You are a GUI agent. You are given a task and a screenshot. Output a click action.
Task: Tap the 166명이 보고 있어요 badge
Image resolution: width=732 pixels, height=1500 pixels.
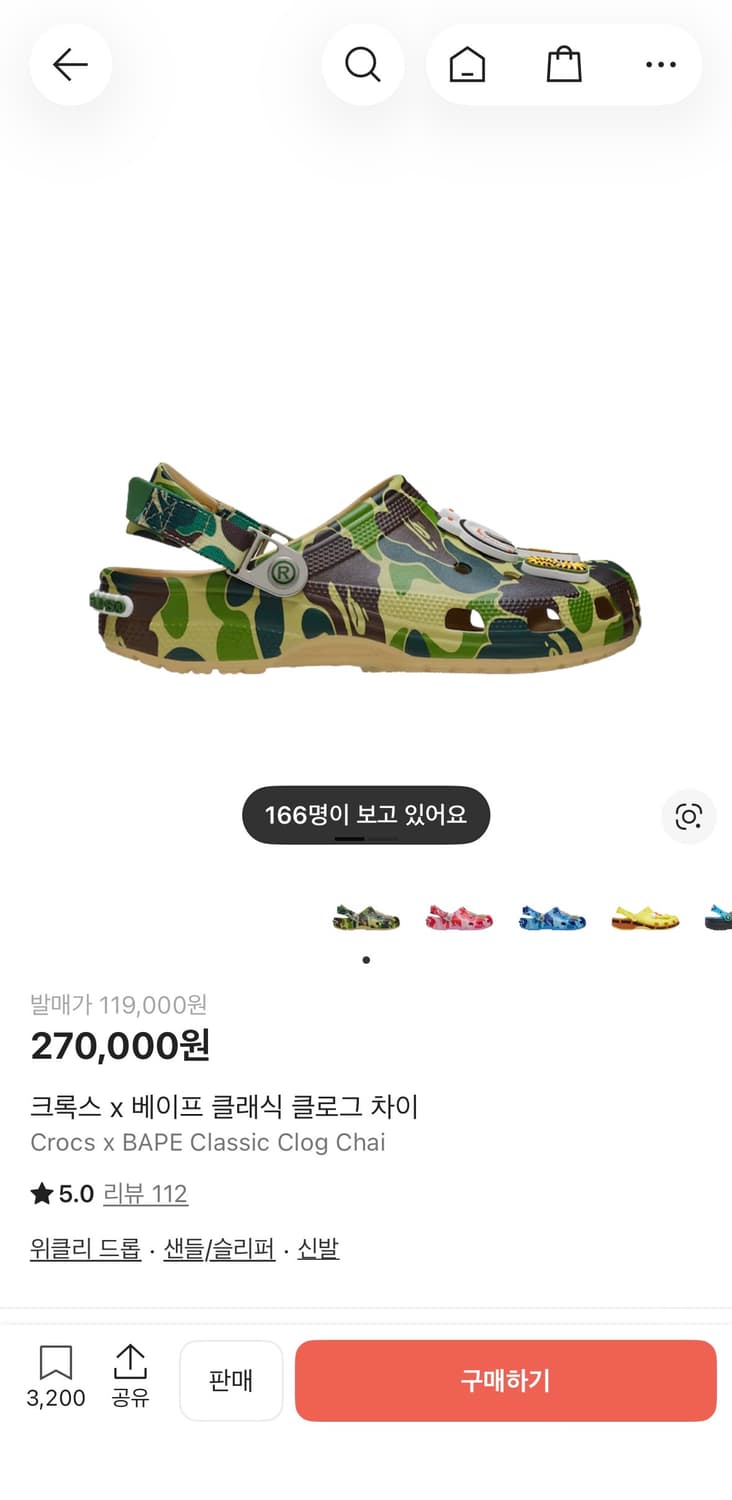pos(365,814)
